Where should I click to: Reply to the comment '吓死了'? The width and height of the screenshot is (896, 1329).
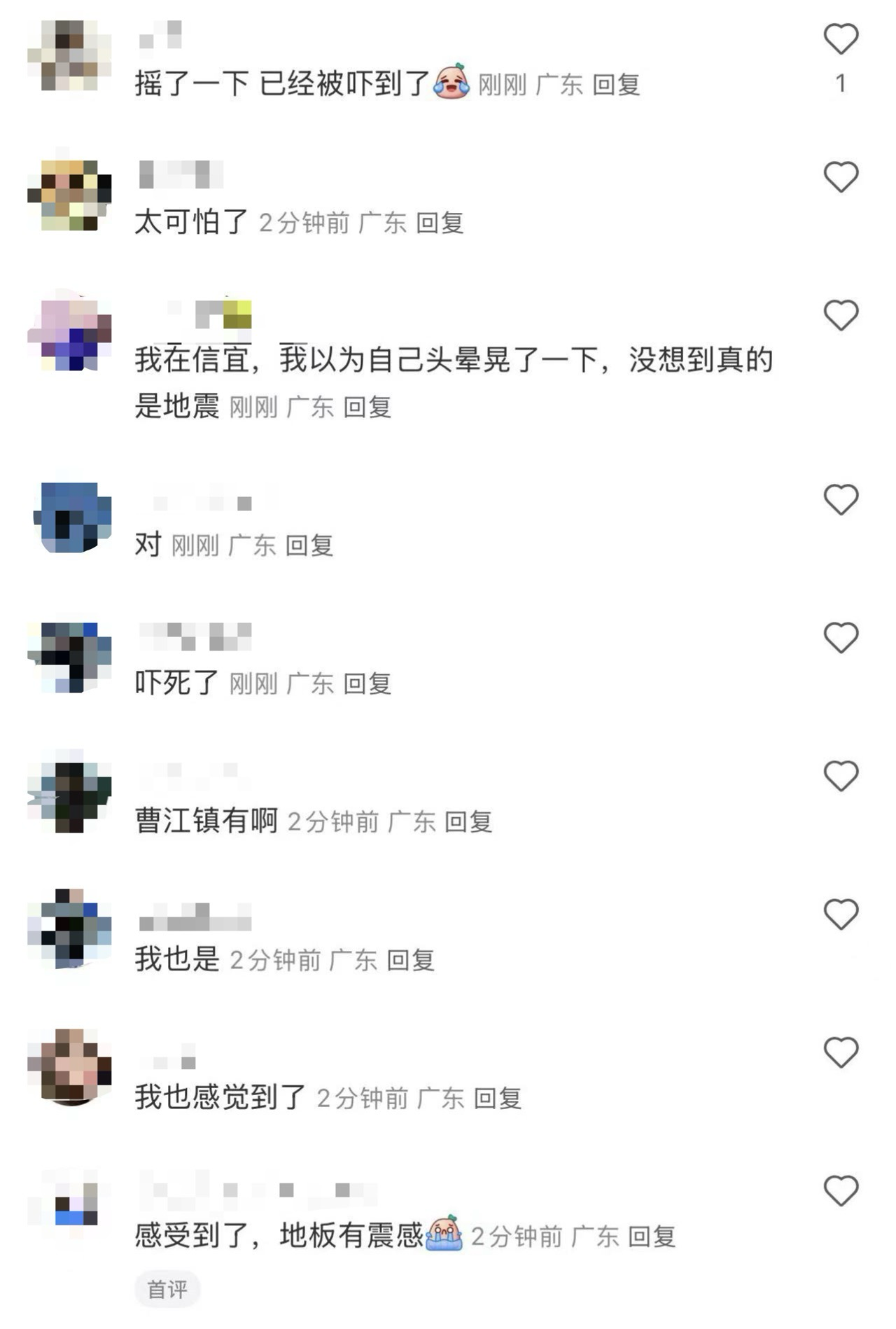coord(367,684)
